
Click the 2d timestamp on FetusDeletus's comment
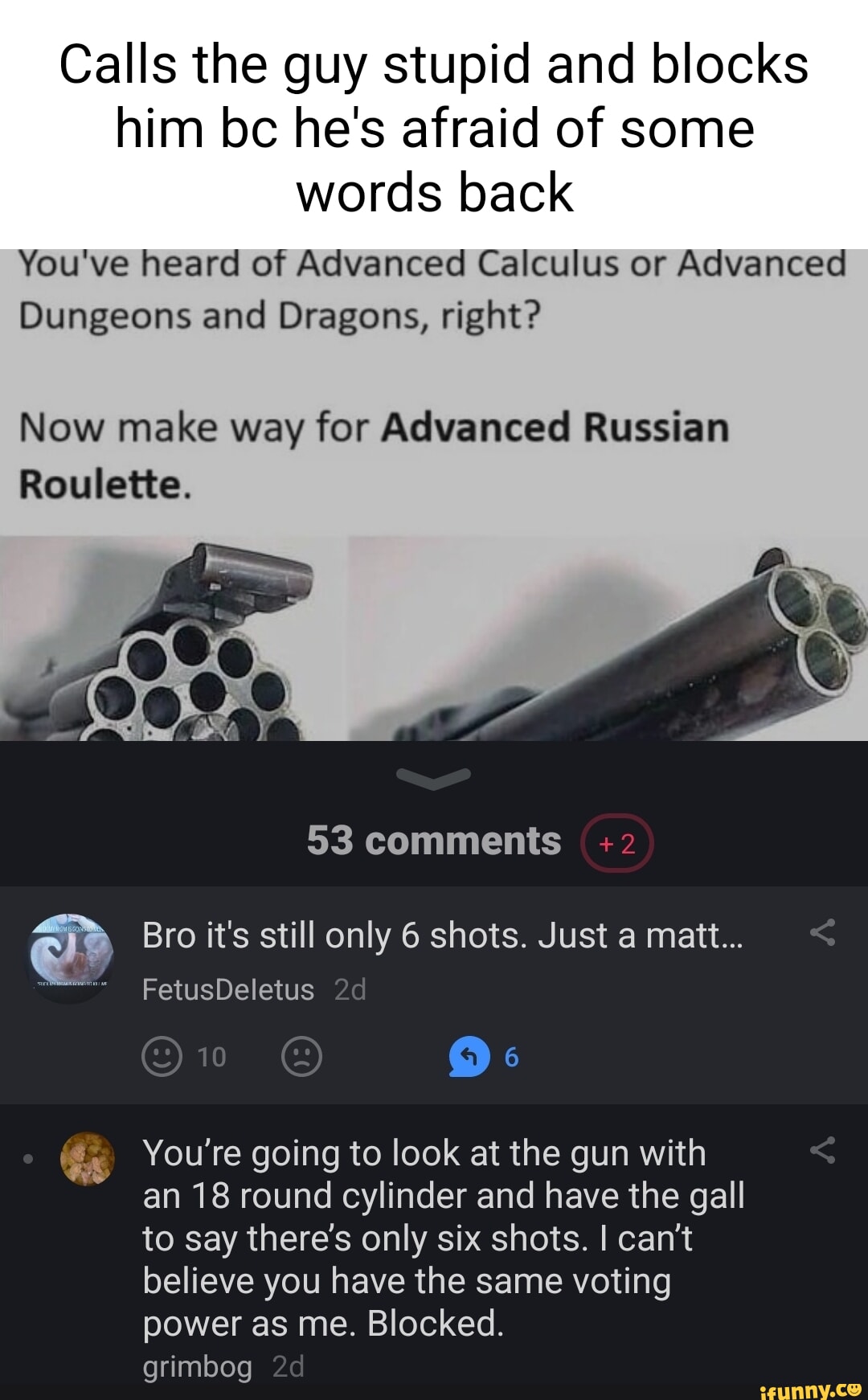[x=350, y=989]
